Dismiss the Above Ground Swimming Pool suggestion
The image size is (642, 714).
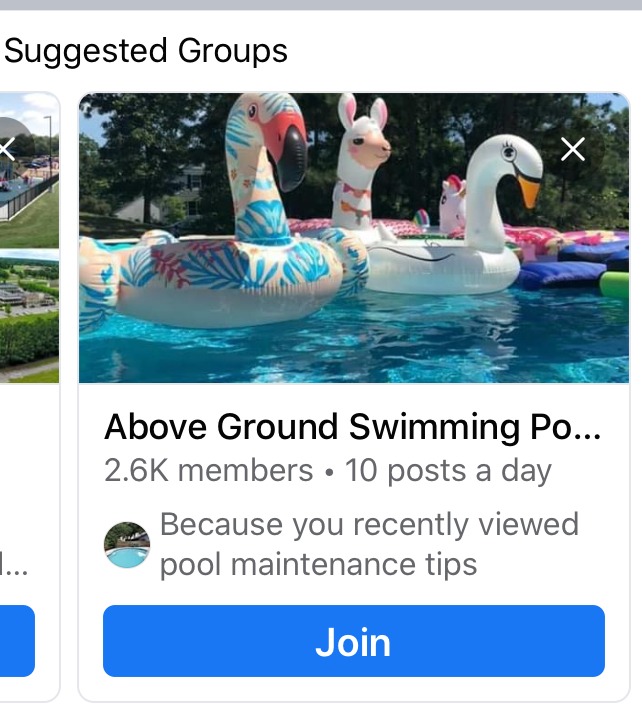click(x=573, y=150)
